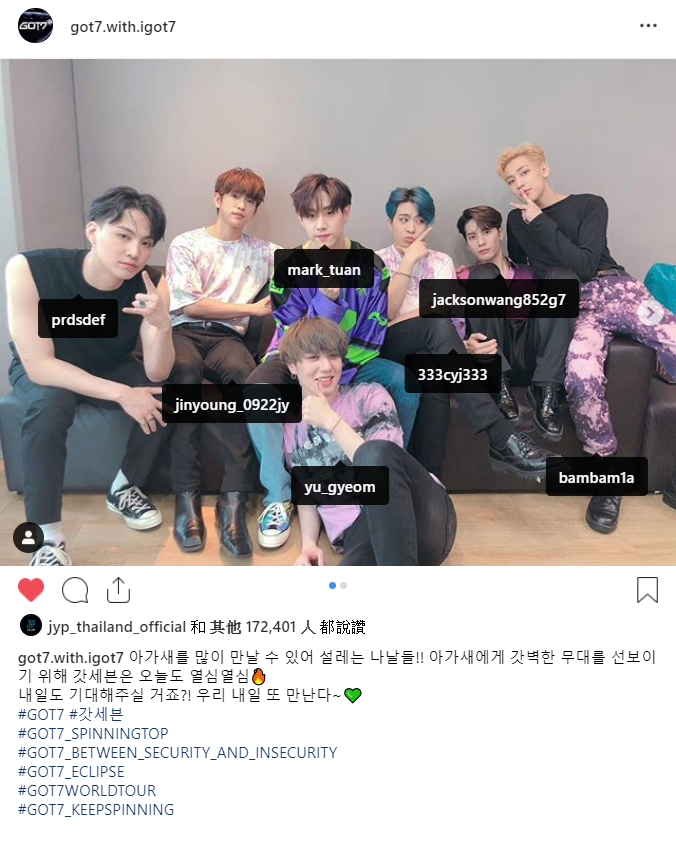The height and width of the screenshot is (841, 676).
Task: Open the #GOT7 hashtag
Action: pos(41,714)
